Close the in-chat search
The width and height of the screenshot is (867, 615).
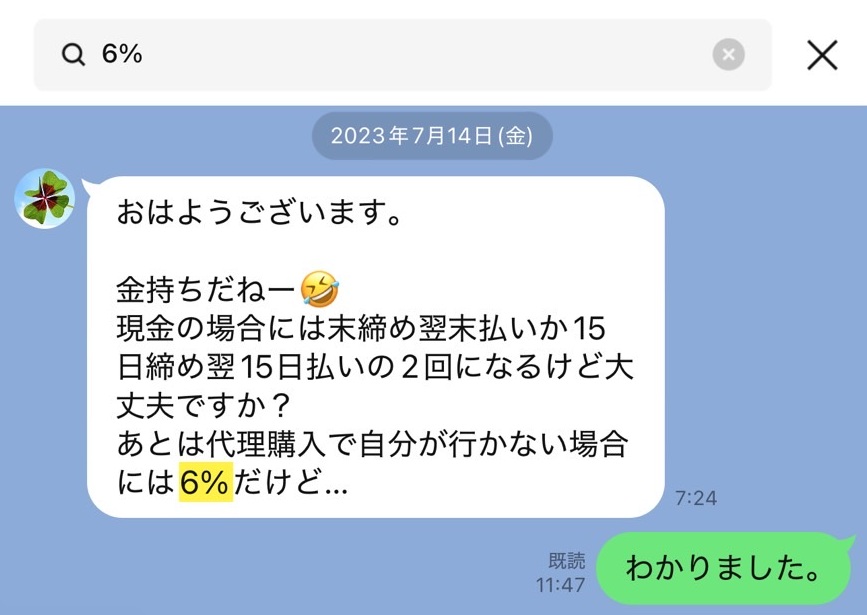(x=822, y=55)
